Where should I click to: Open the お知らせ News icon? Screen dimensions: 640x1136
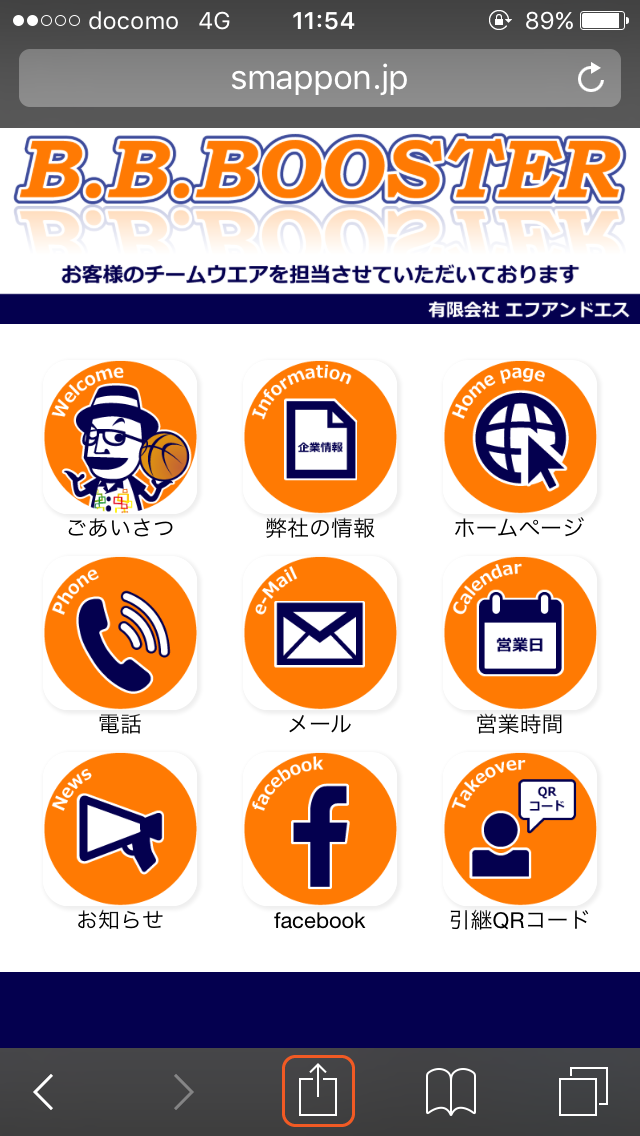coord(120,829)
